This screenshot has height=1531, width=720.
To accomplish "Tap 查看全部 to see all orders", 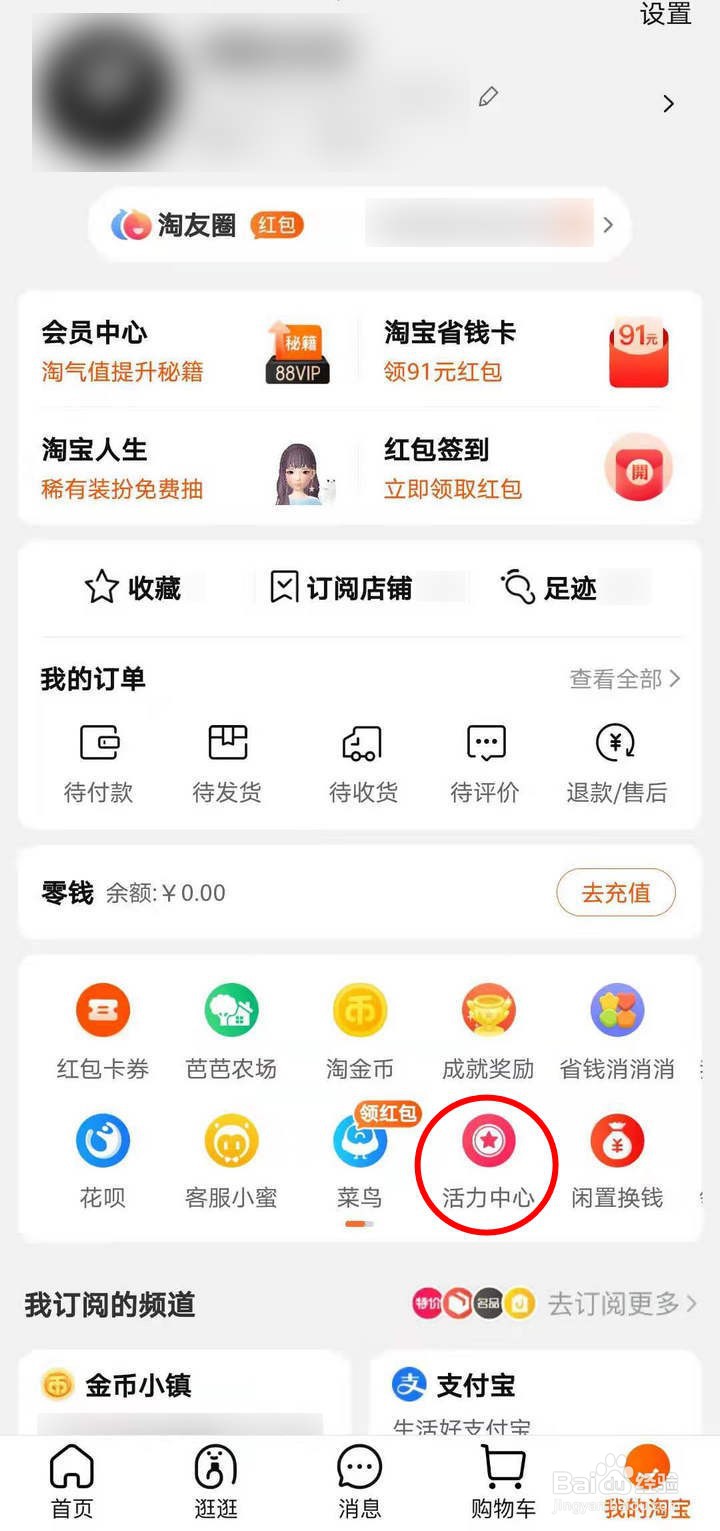I will pyautogui.click(x=626, y=679).
